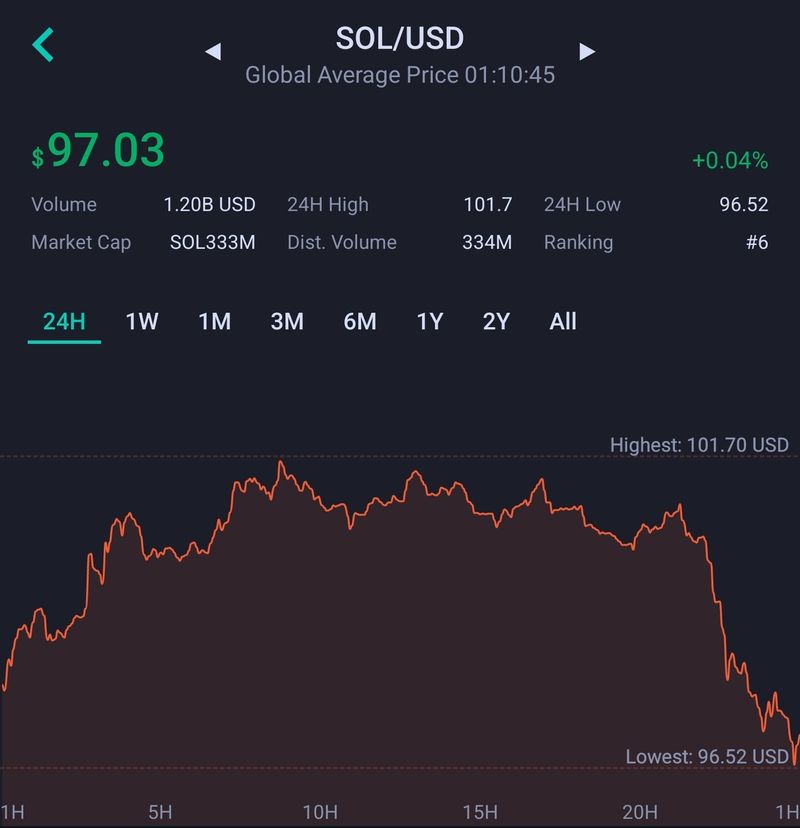Image resolution: width=800 pixels, height=828 pixels.
Task: Display the All time chart
Action: (x=563, y=322)
